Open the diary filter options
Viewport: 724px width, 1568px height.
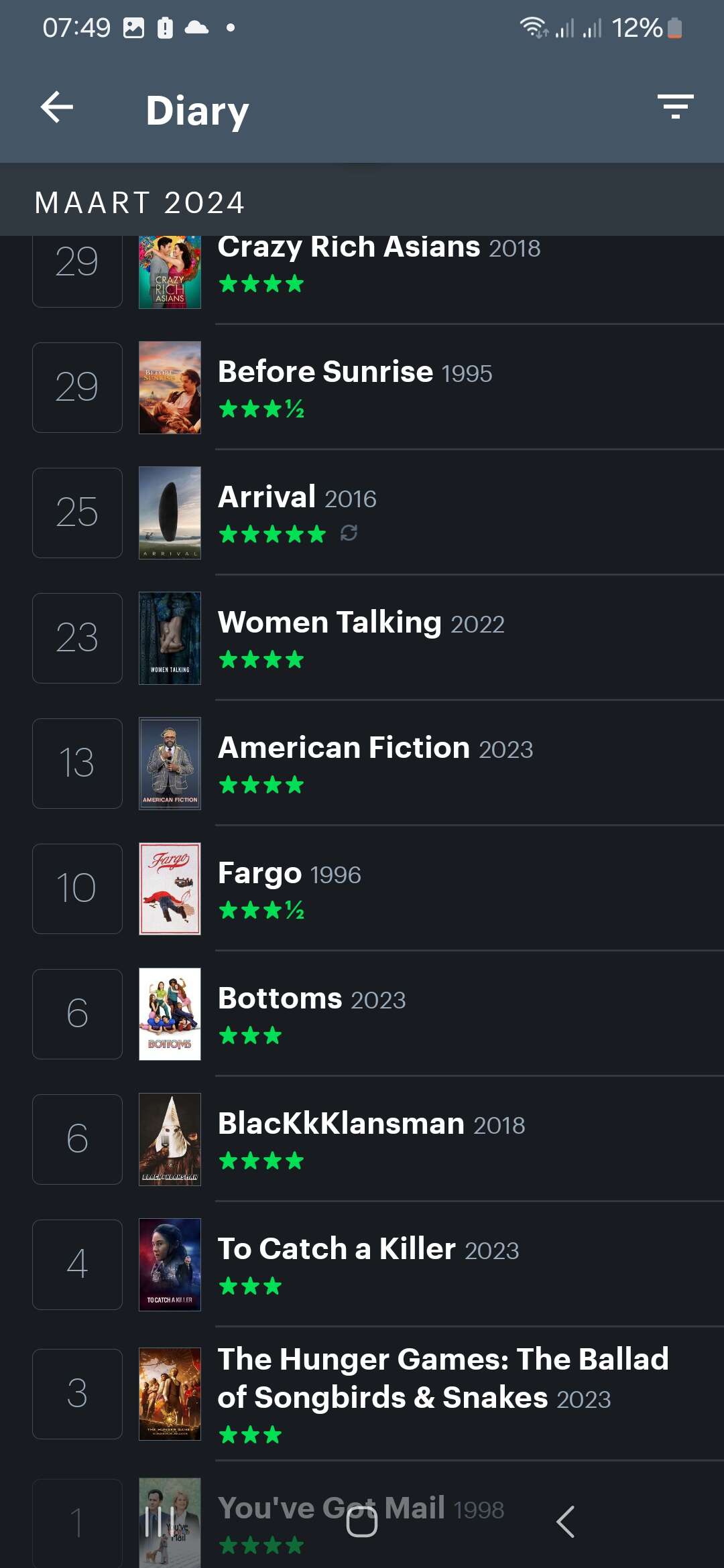coord(675,107)
